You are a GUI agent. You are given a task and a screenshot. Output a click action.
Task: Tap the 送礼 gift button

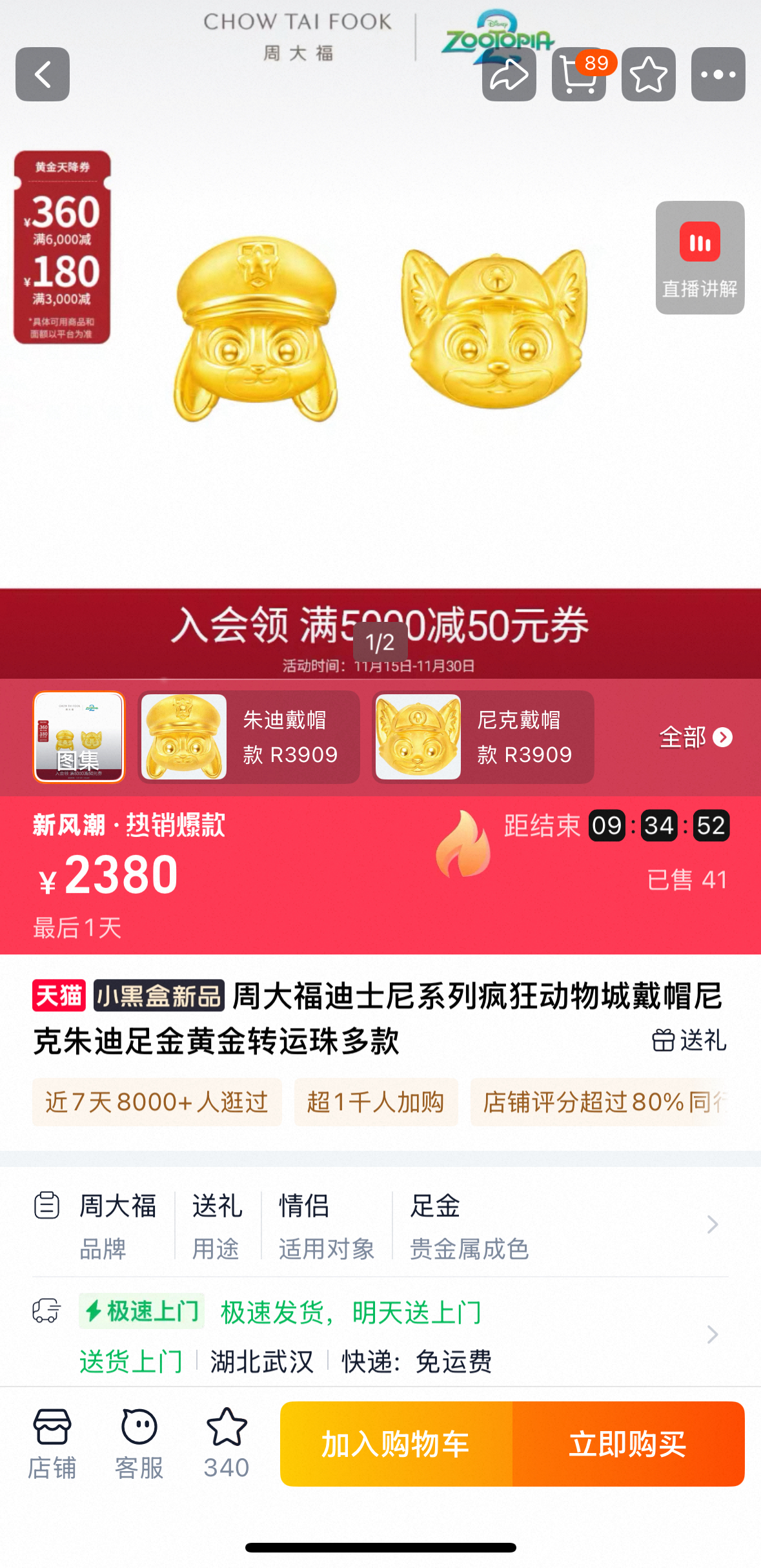689,1040
